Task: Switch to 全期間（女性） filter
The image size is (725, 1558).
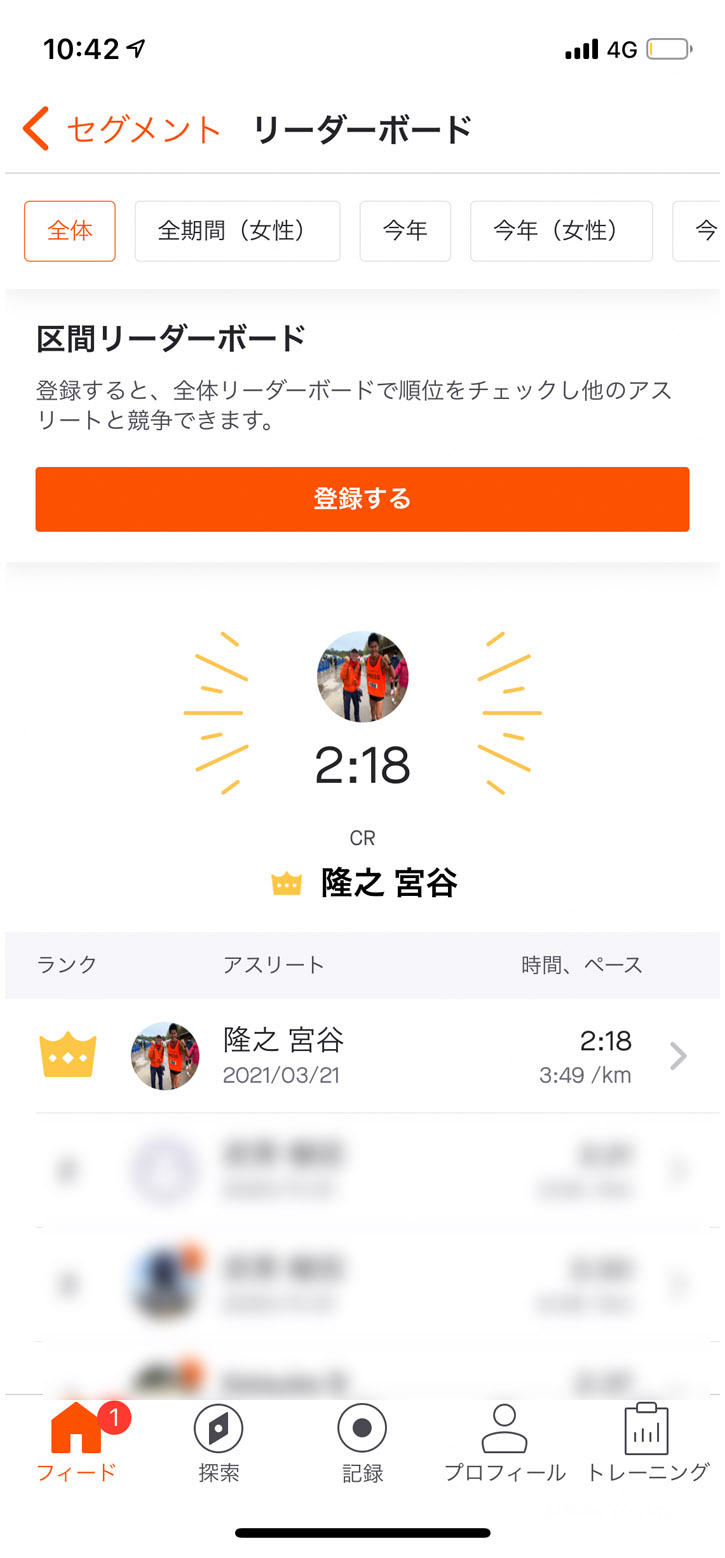Action: pyautogui.click(x=237, y=231)
